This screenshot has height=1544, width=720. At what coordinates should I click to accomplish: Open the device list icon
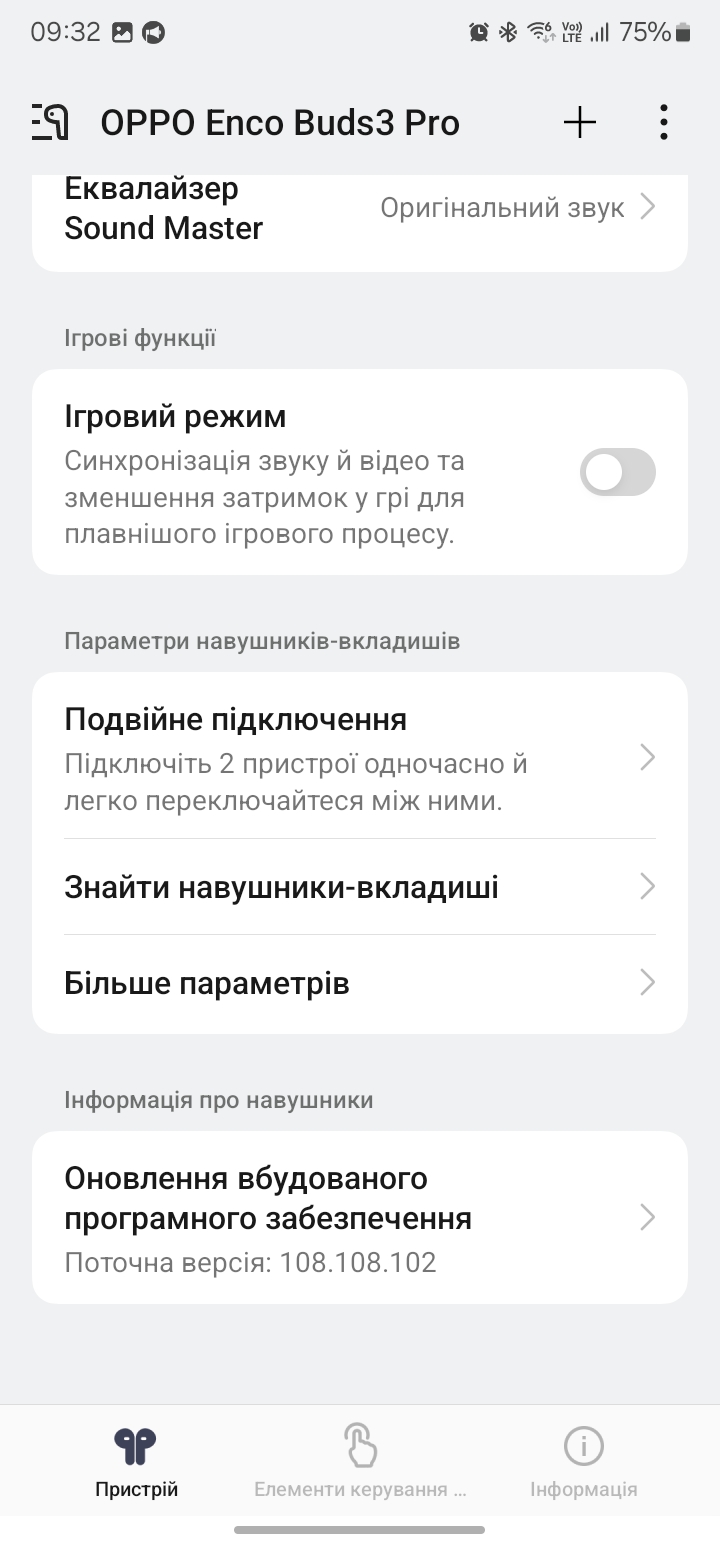click(50, 122)
